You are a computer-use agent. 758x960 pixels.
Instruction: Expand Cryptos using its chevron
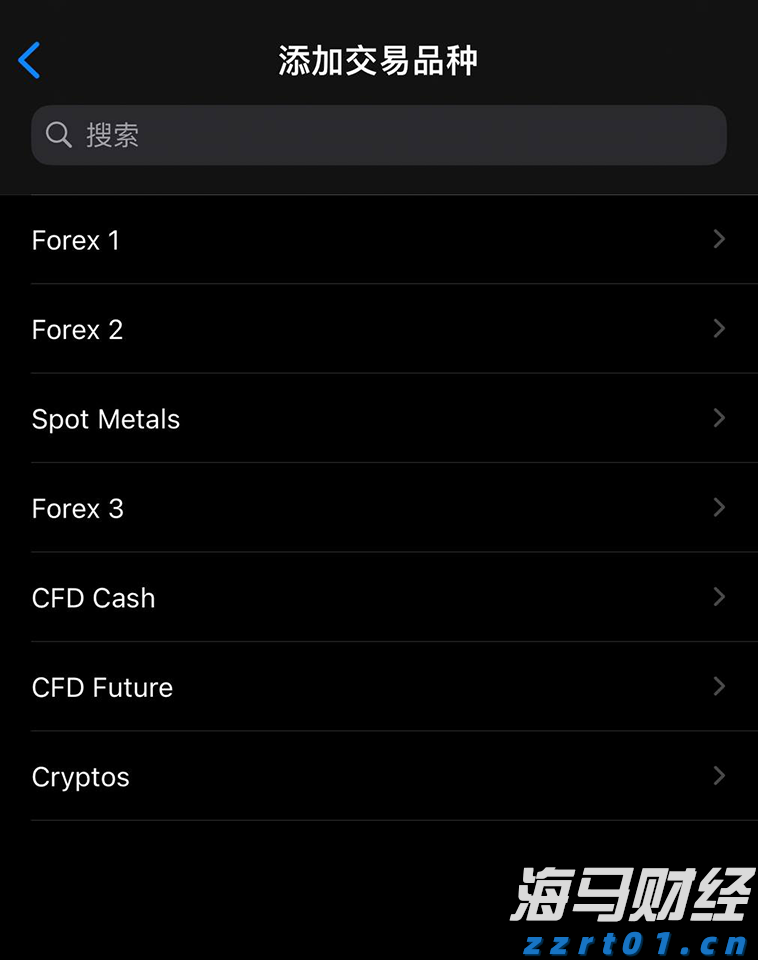click(718, 776)
